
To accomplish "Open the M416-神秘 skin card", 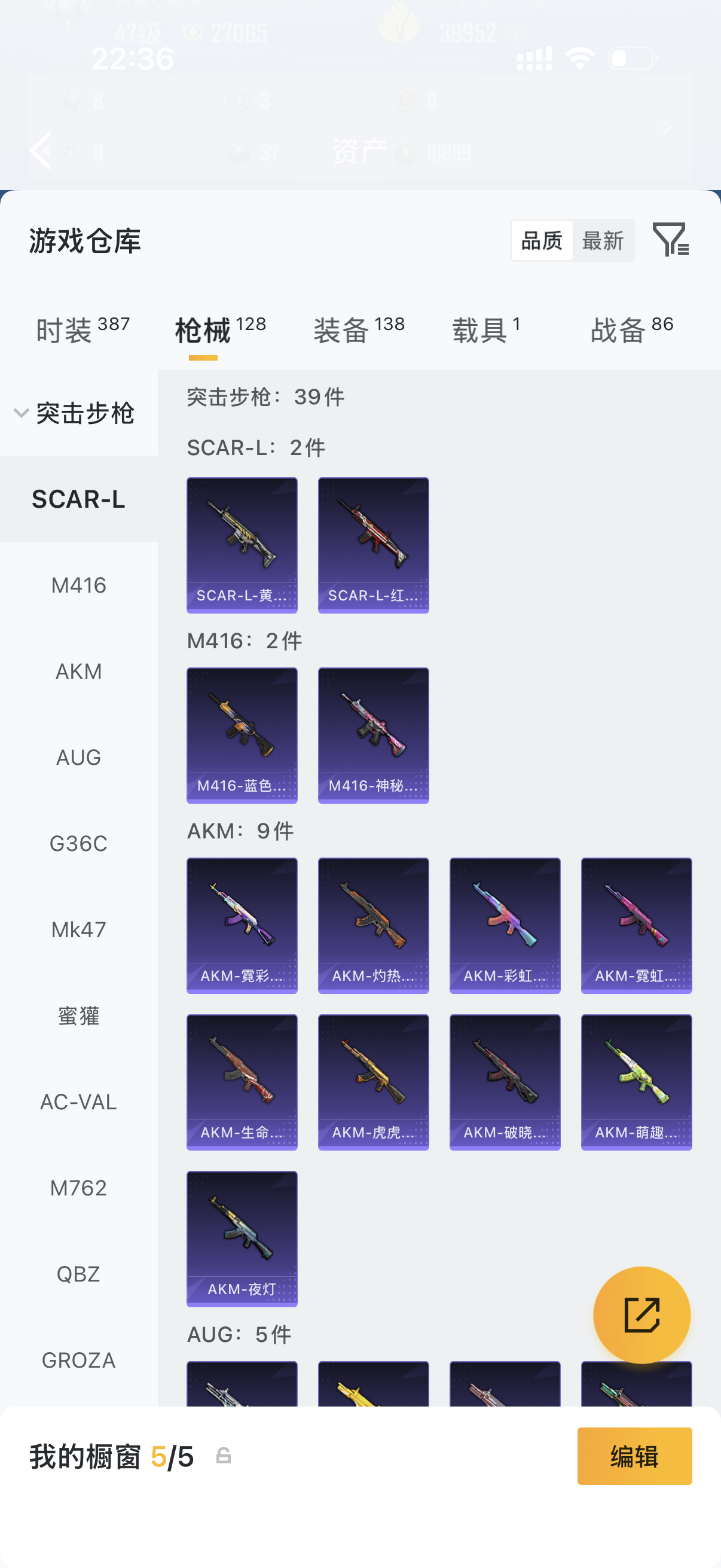I will click(x=373, y=735).
